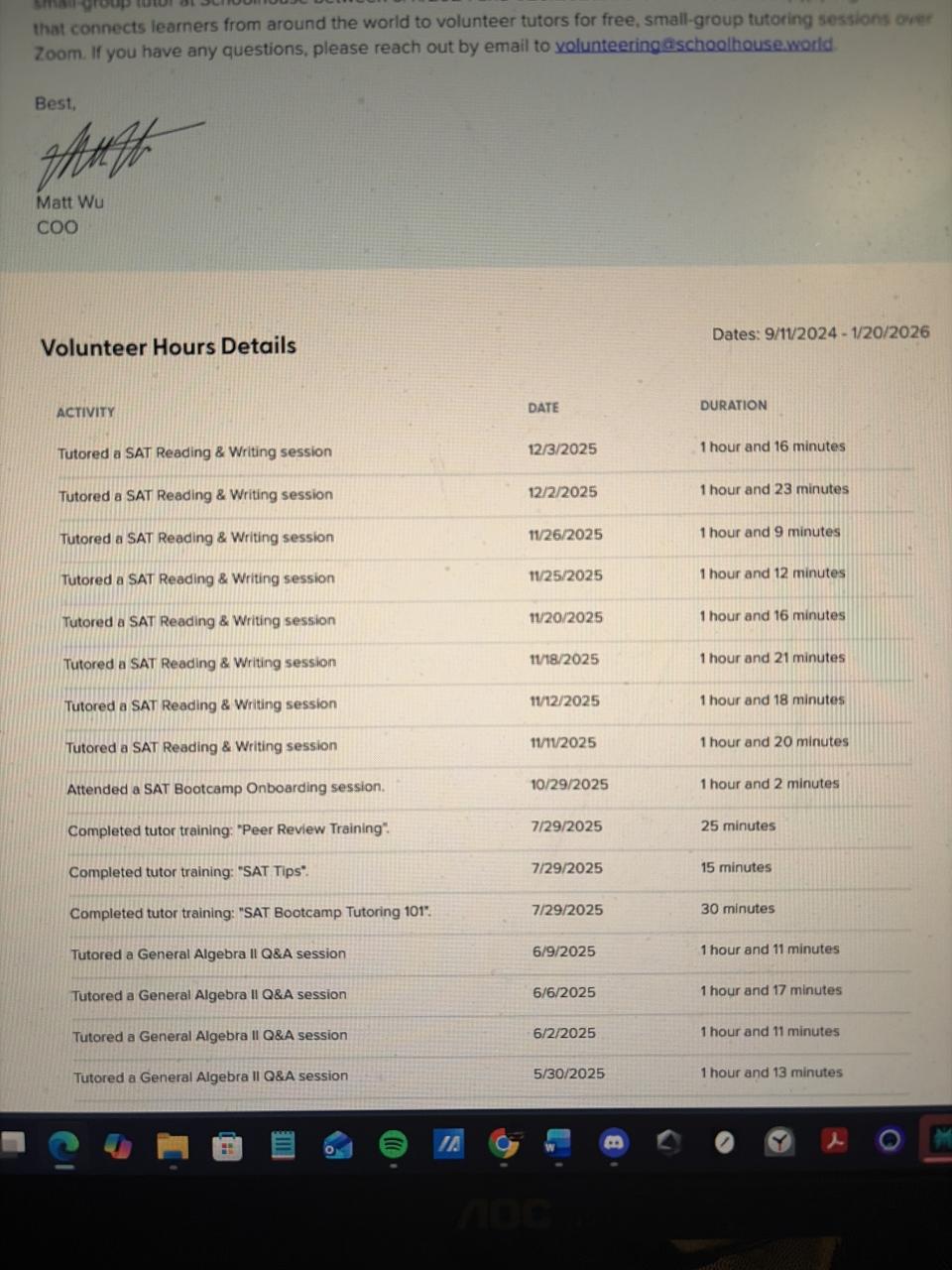
Task: Open File Explorer folder icon
Action: (x=173, y=1146)
